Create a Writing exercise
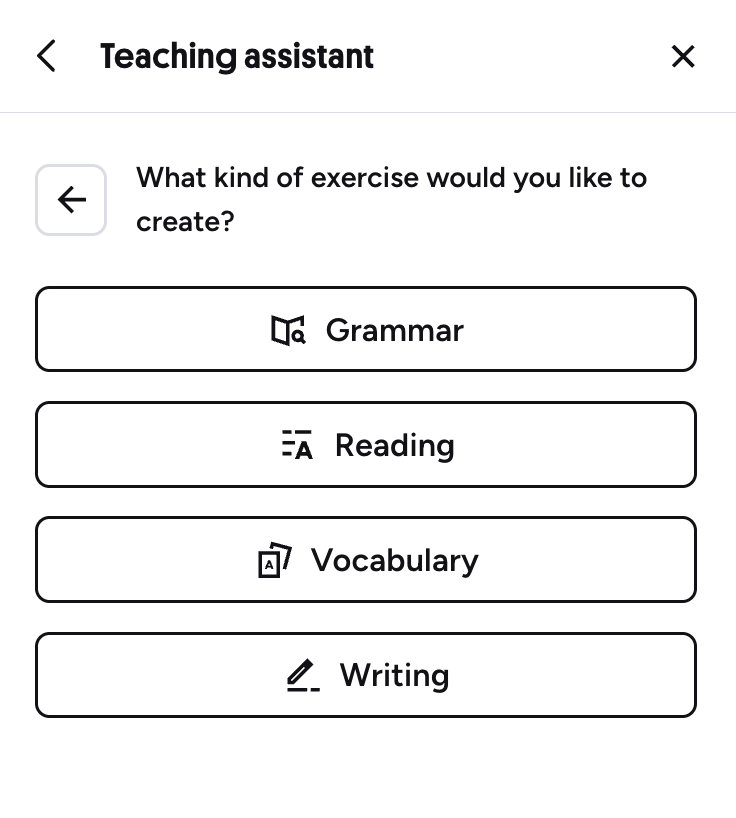The image size is (736, 818). coord(366,675)
